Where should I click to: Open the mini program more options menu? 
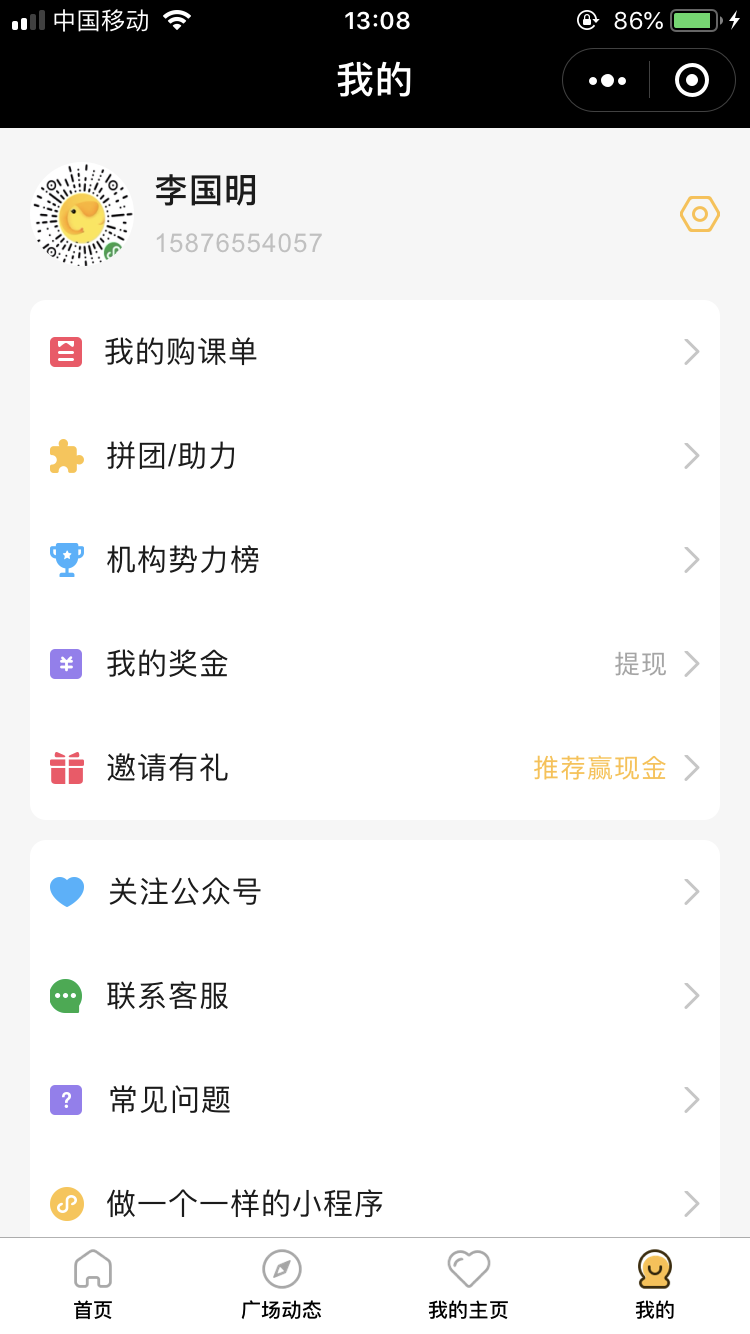click(607, 80)
